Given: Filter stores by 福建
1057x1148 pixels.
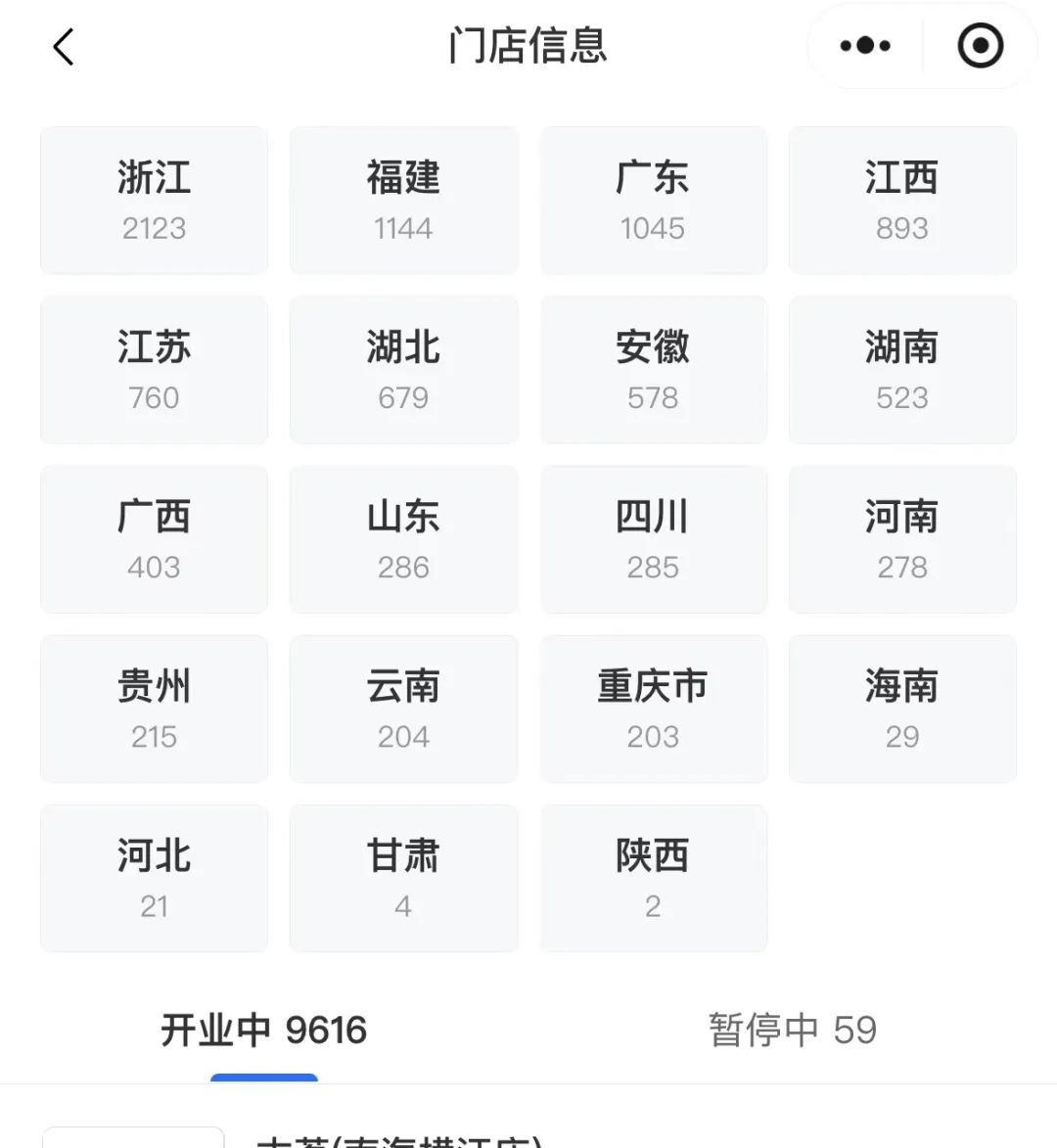Looking at the screenshot, I should point(403,201).
